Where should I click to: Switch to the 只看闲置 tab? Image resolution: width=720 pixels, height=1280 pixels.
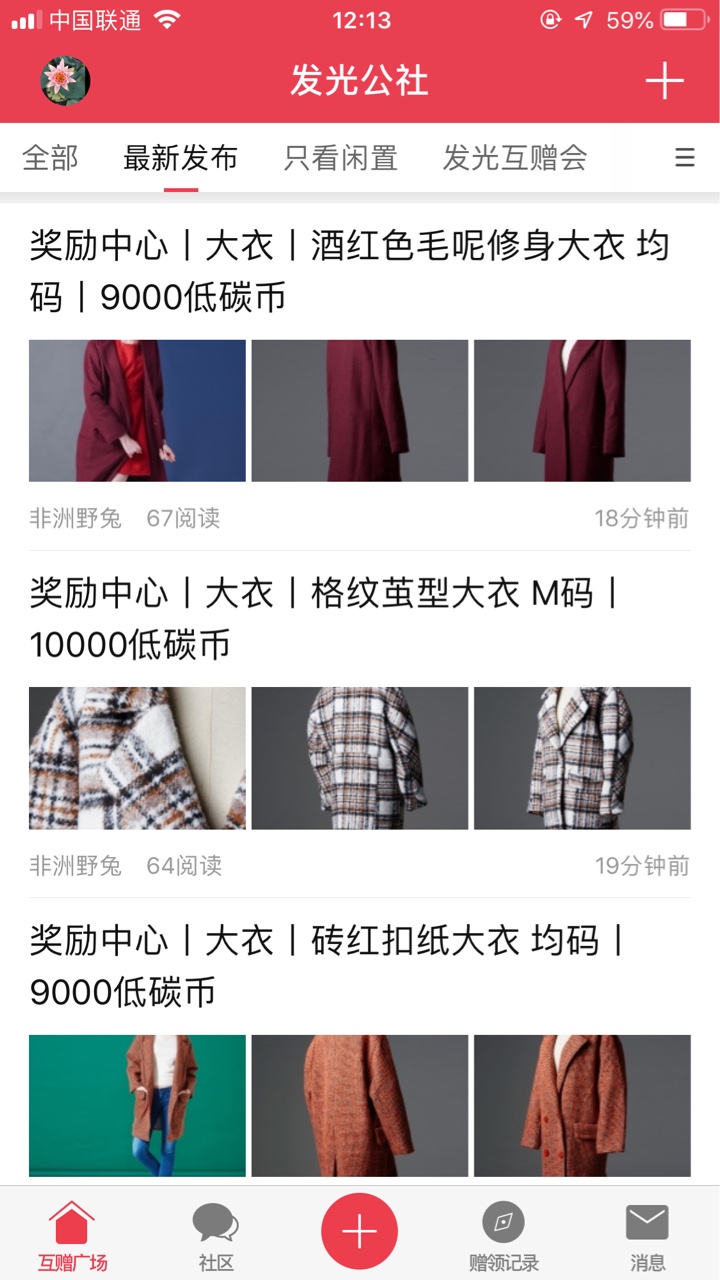click(x=341, y=158)
